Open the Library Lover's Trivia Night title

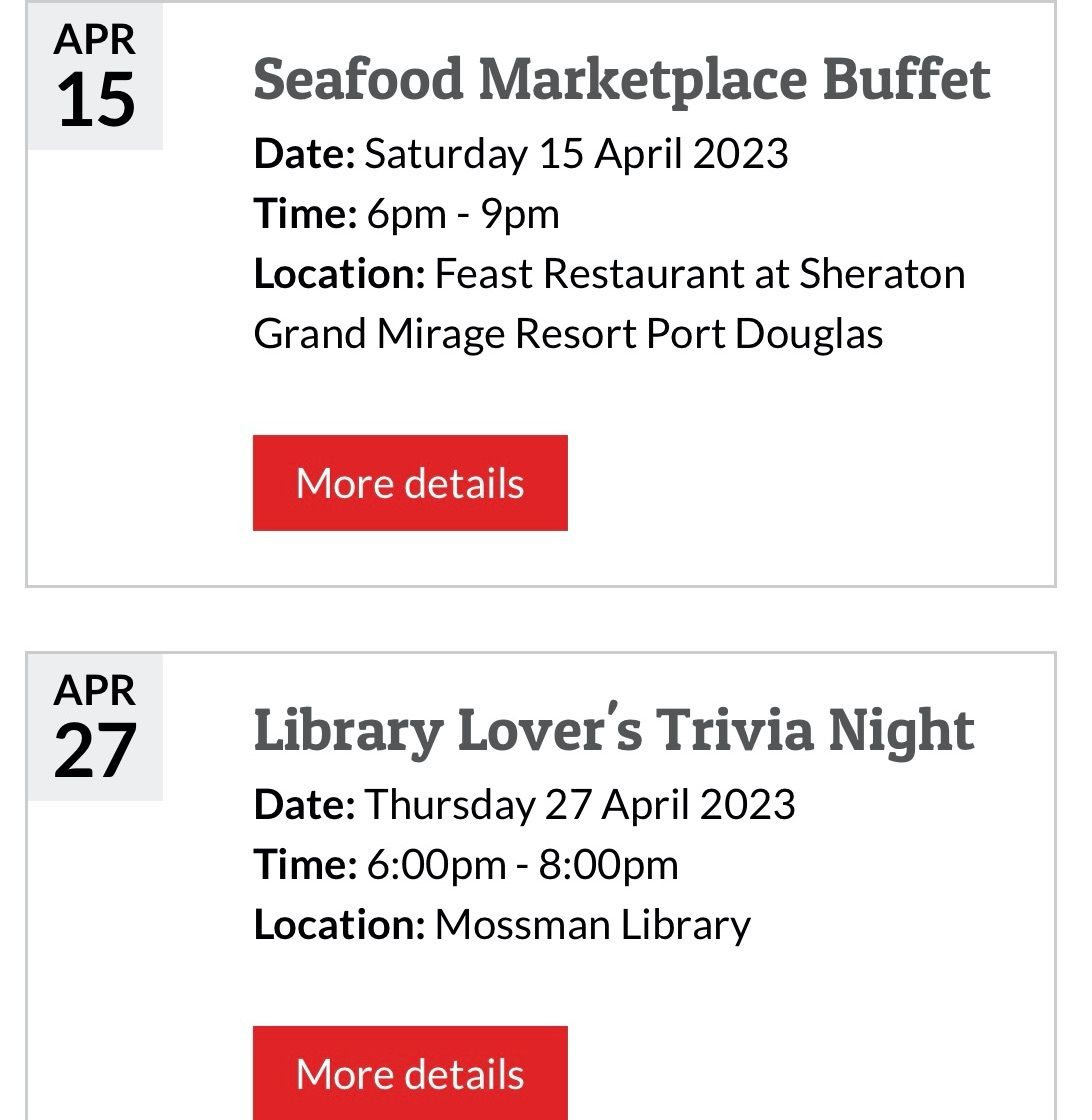(x=613, y=730)
